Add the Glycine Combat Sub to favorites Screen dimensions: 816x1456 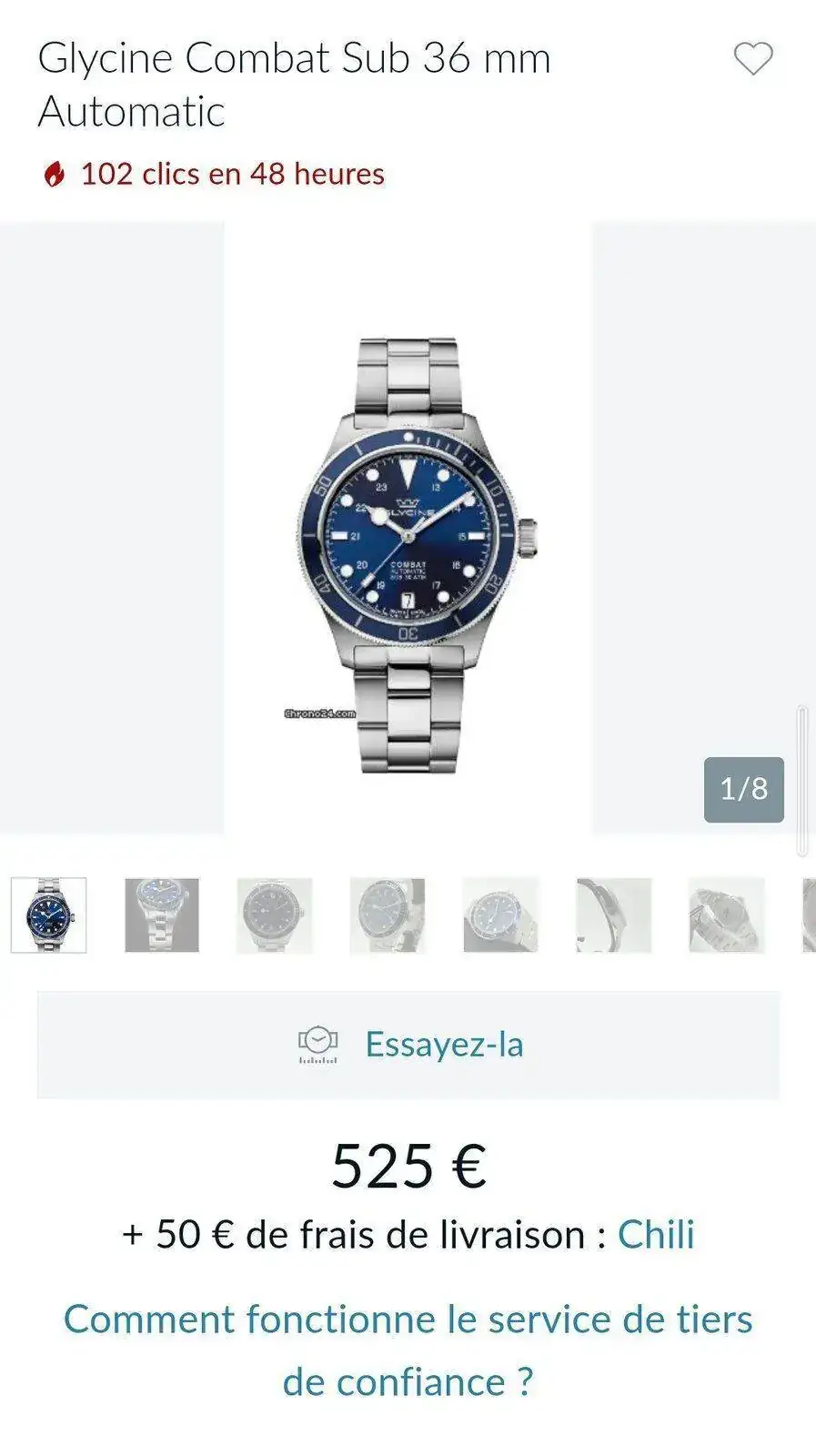(x=752, y=60)
